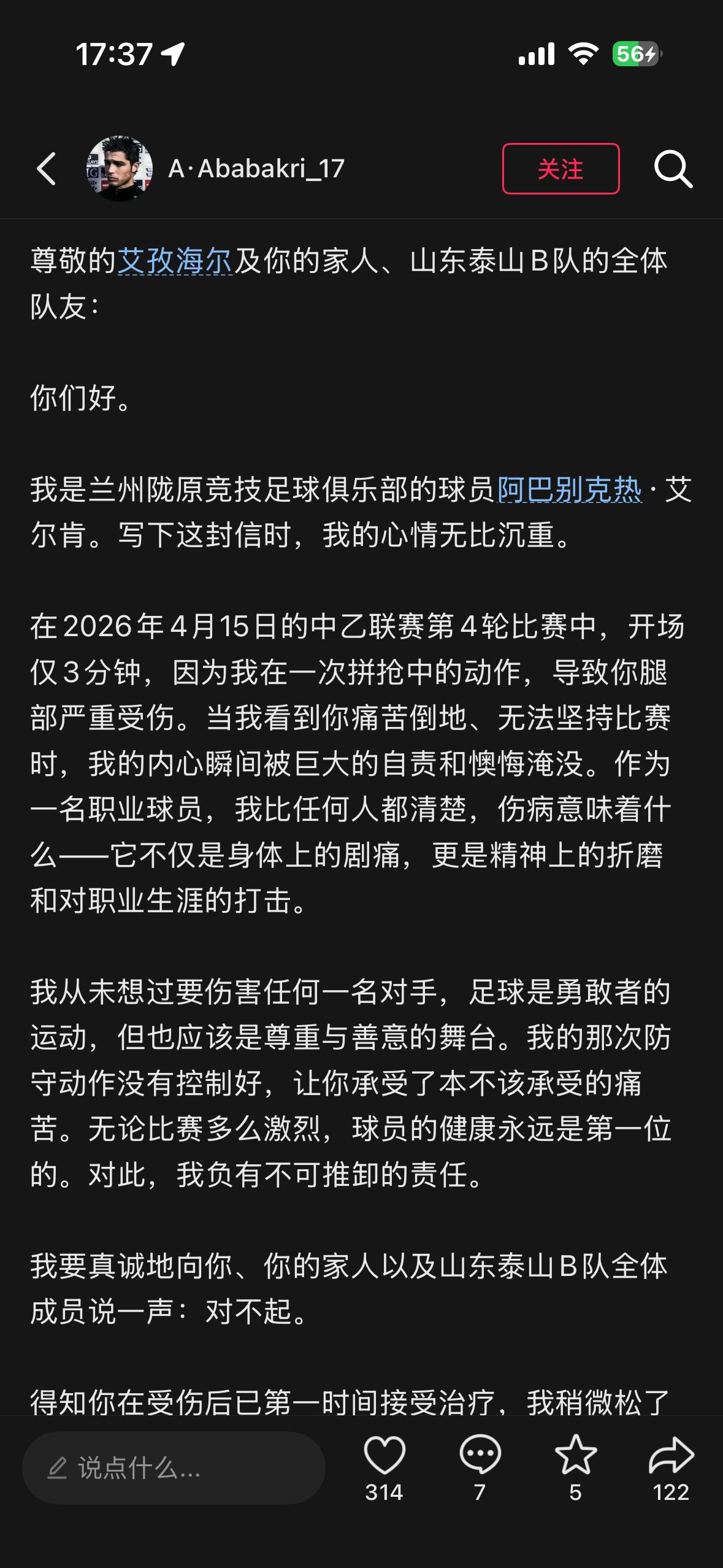Like this post with the heart

pos(384,1455)
